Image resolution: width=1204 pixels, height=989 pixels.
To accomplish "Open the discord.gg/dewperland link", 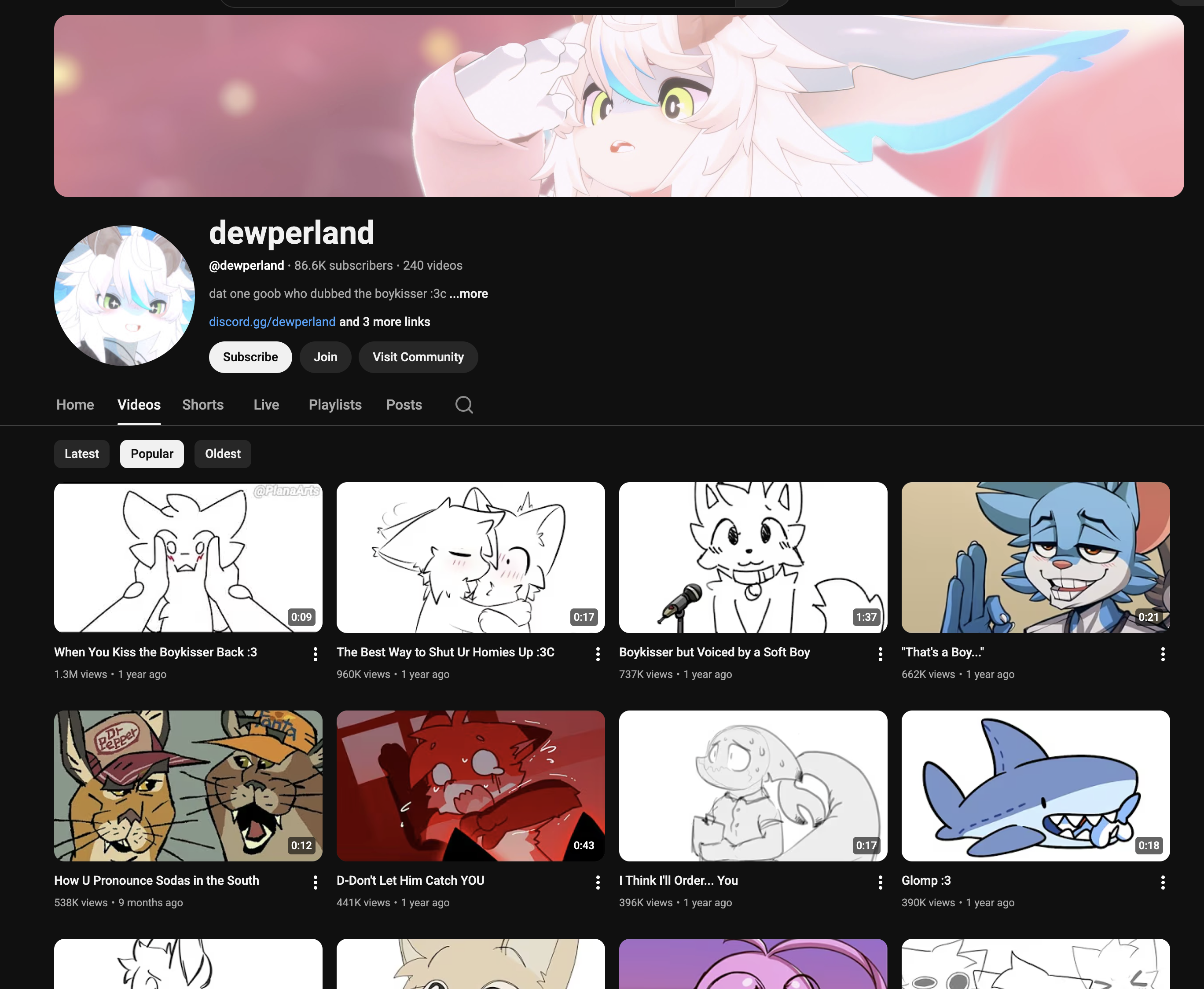I will pyautogui.click(x=272, y=322).
